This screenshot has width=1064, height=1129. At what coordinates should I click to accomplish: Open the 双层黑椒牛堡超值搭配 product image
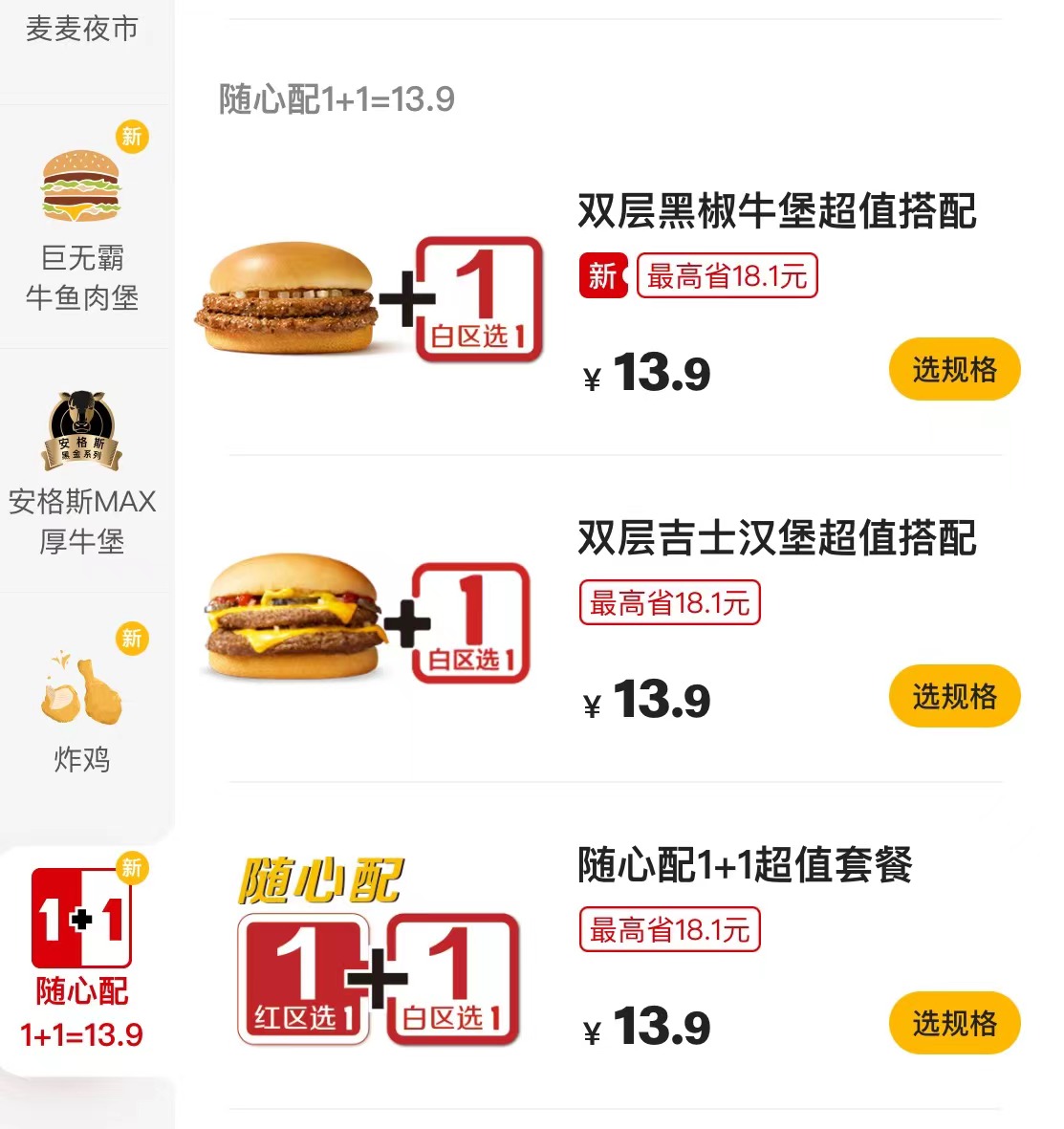click(370, 300)
